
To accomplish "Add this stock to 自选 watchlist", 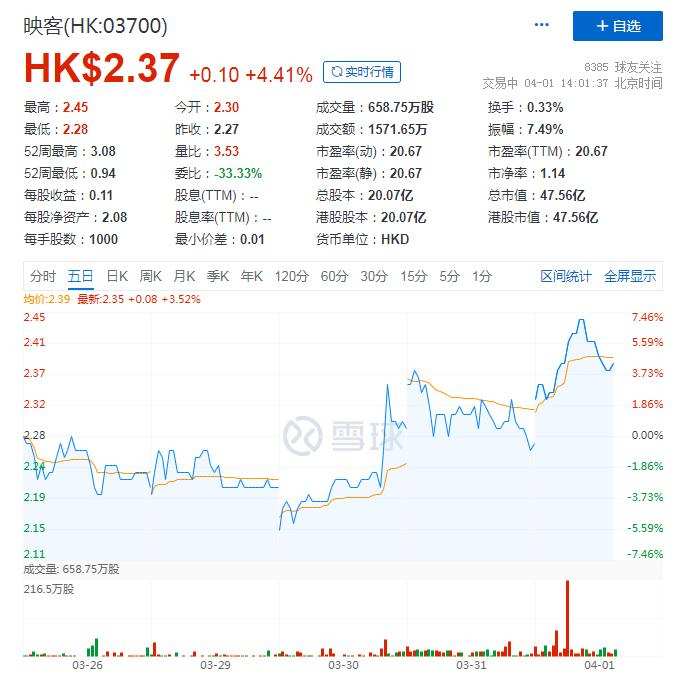I will point(617,26).
